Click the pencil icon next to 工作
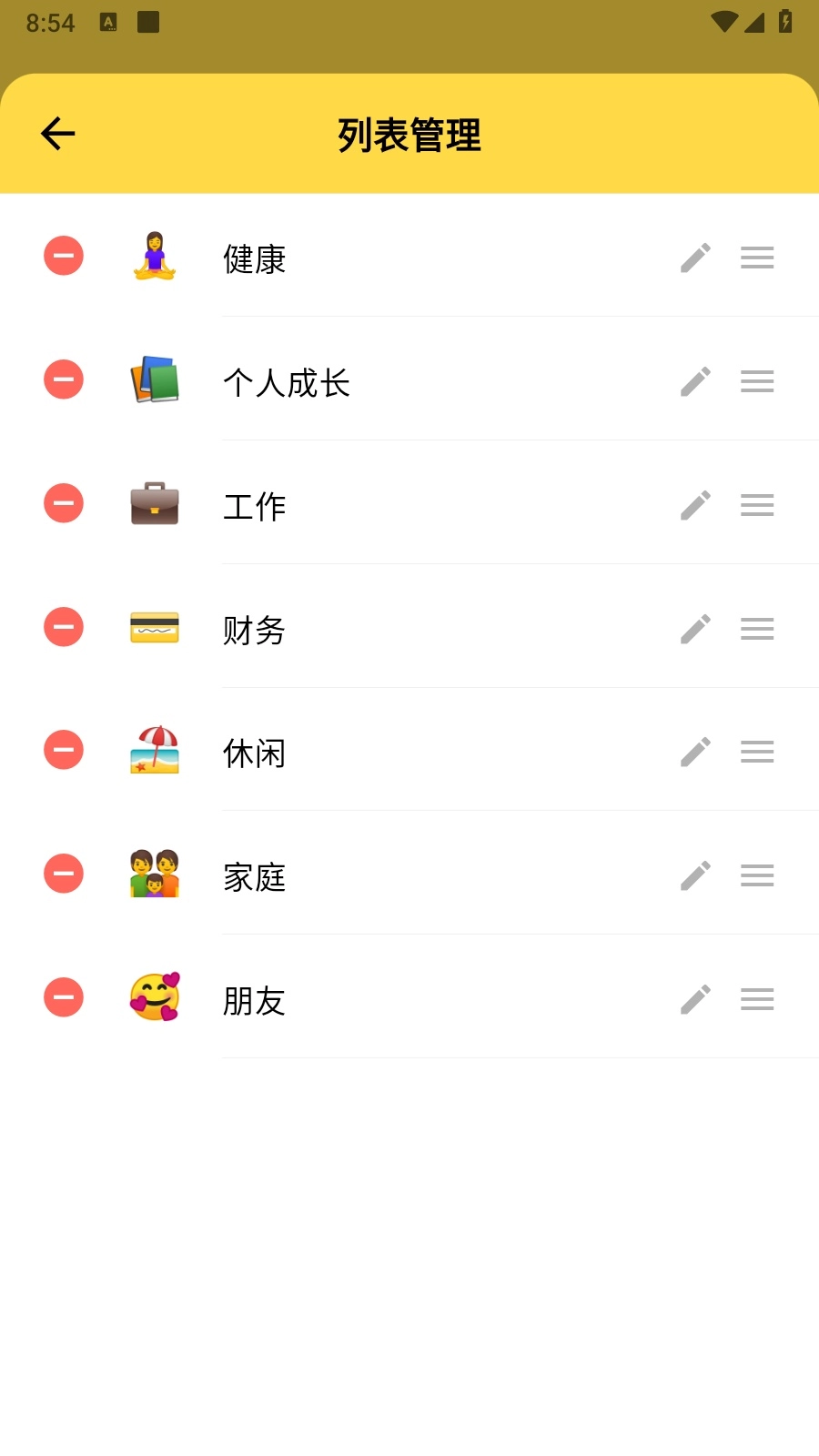819x1456 pixels. [694, 505]
